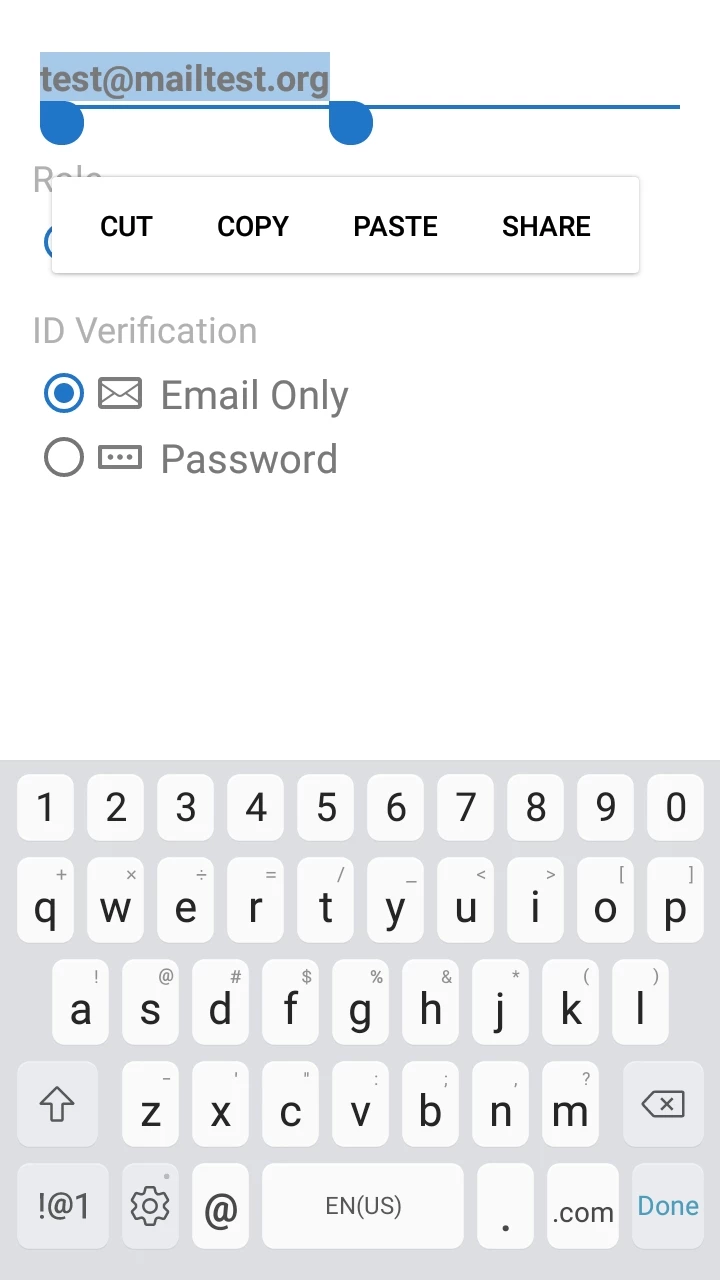Switch keyboard to symbols with !@1
Image resolution: width=720 pixels, height=1280 pixels.
tap(63, 1206)
